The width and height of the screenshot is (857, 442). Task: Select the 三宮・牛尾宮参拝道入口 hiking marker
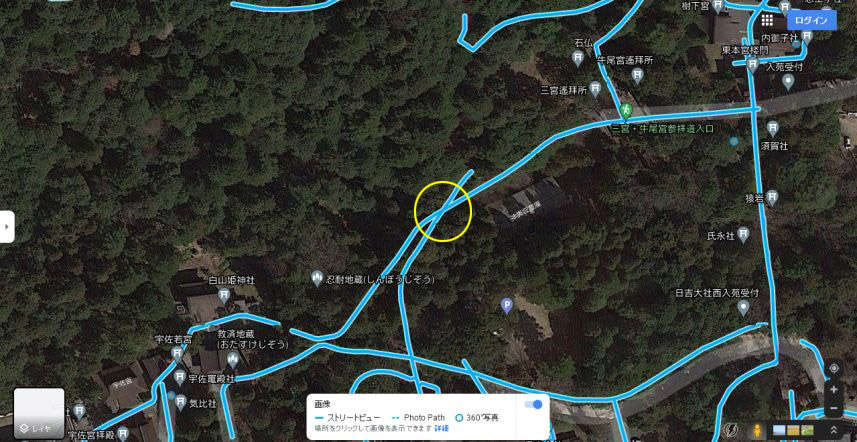625,108
